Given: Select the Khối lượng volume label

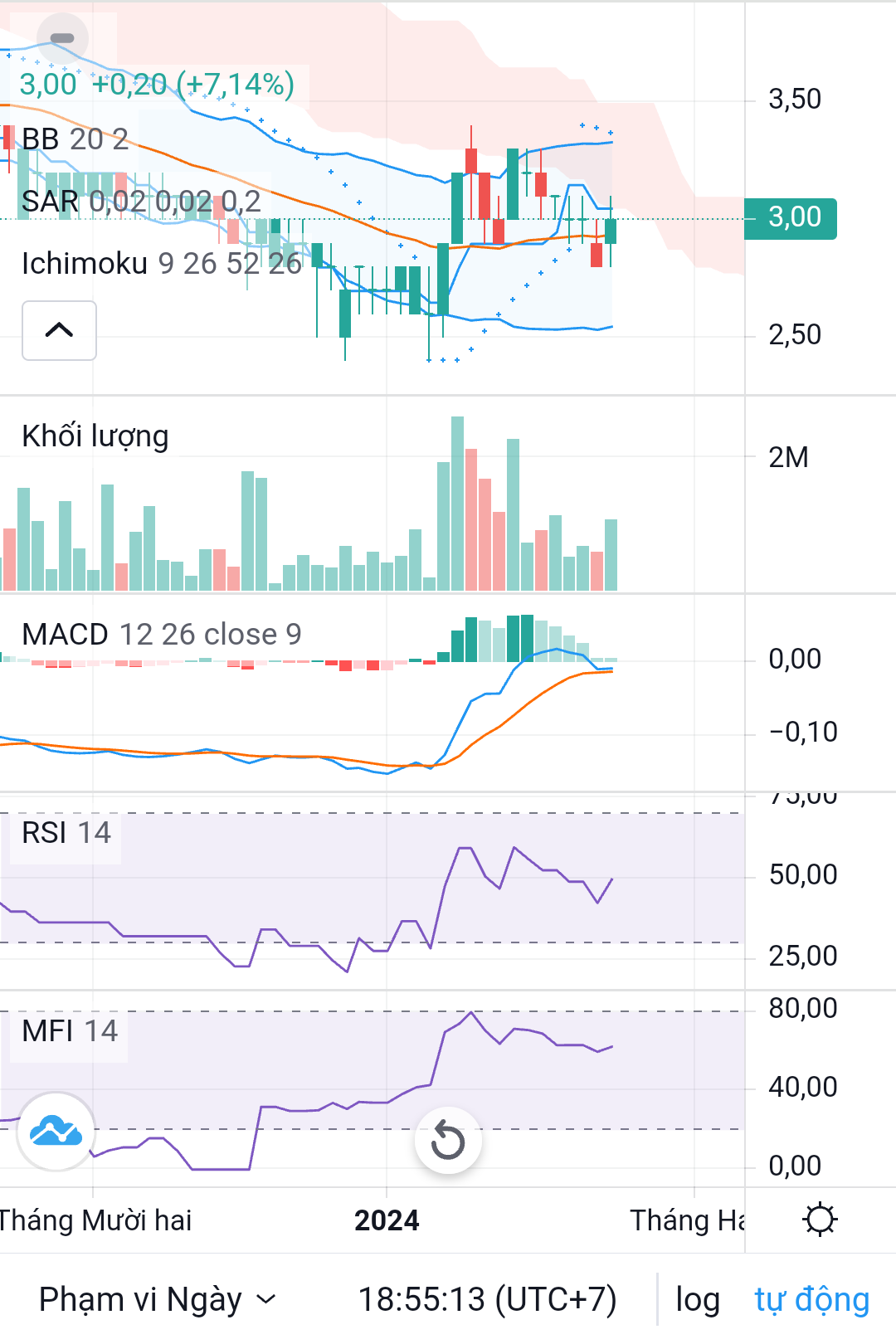Looking at the screenshot, I should point(95,436).
